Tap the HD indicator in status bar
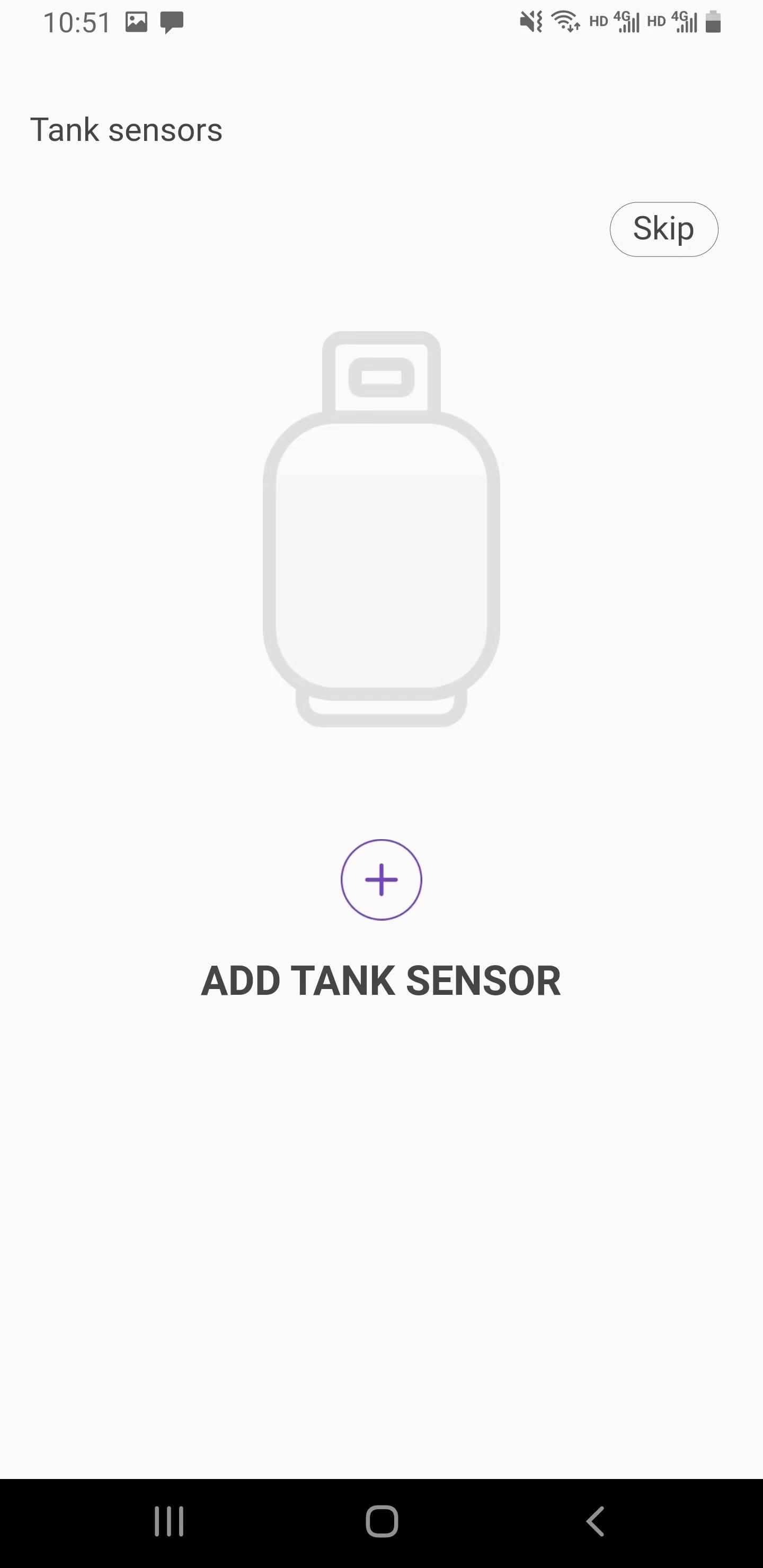Viewport: 763px width, 1568px height. 598,22
